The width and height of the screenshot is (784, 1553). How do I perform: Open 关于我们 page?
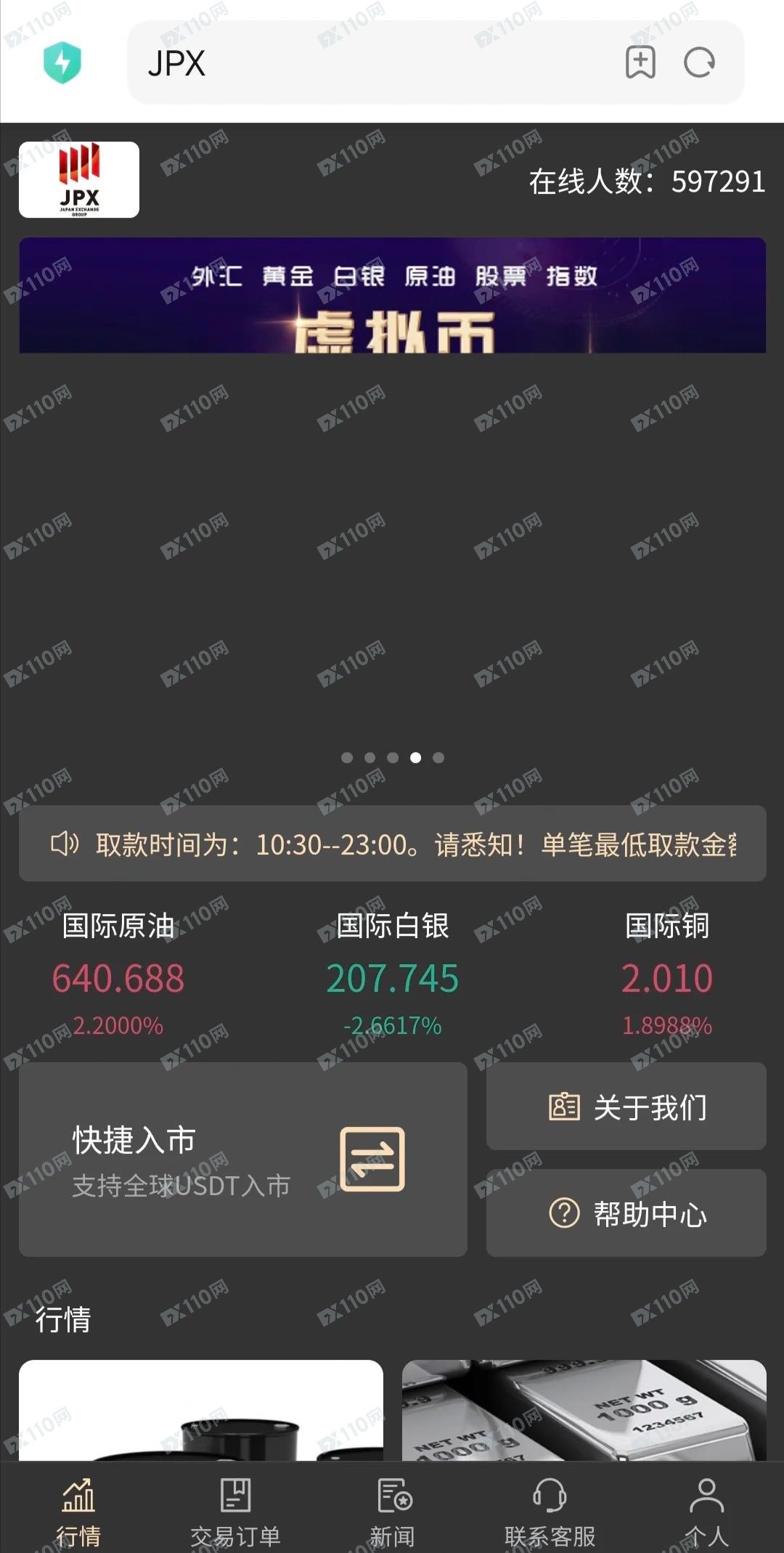click(626, 1106)
